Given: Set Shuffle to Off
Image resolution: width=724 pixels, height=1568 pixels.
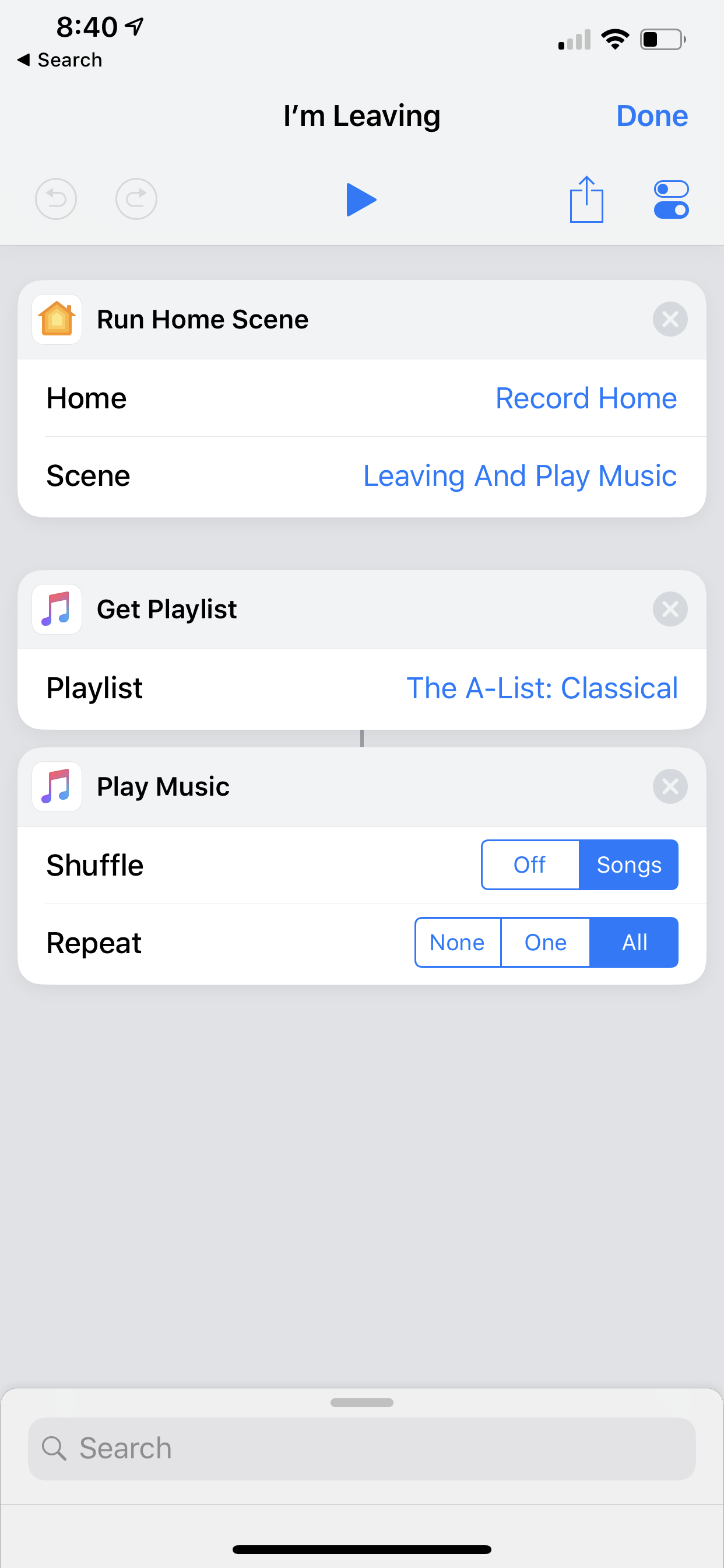Looking at the screenshot, I should coord(530,865).
